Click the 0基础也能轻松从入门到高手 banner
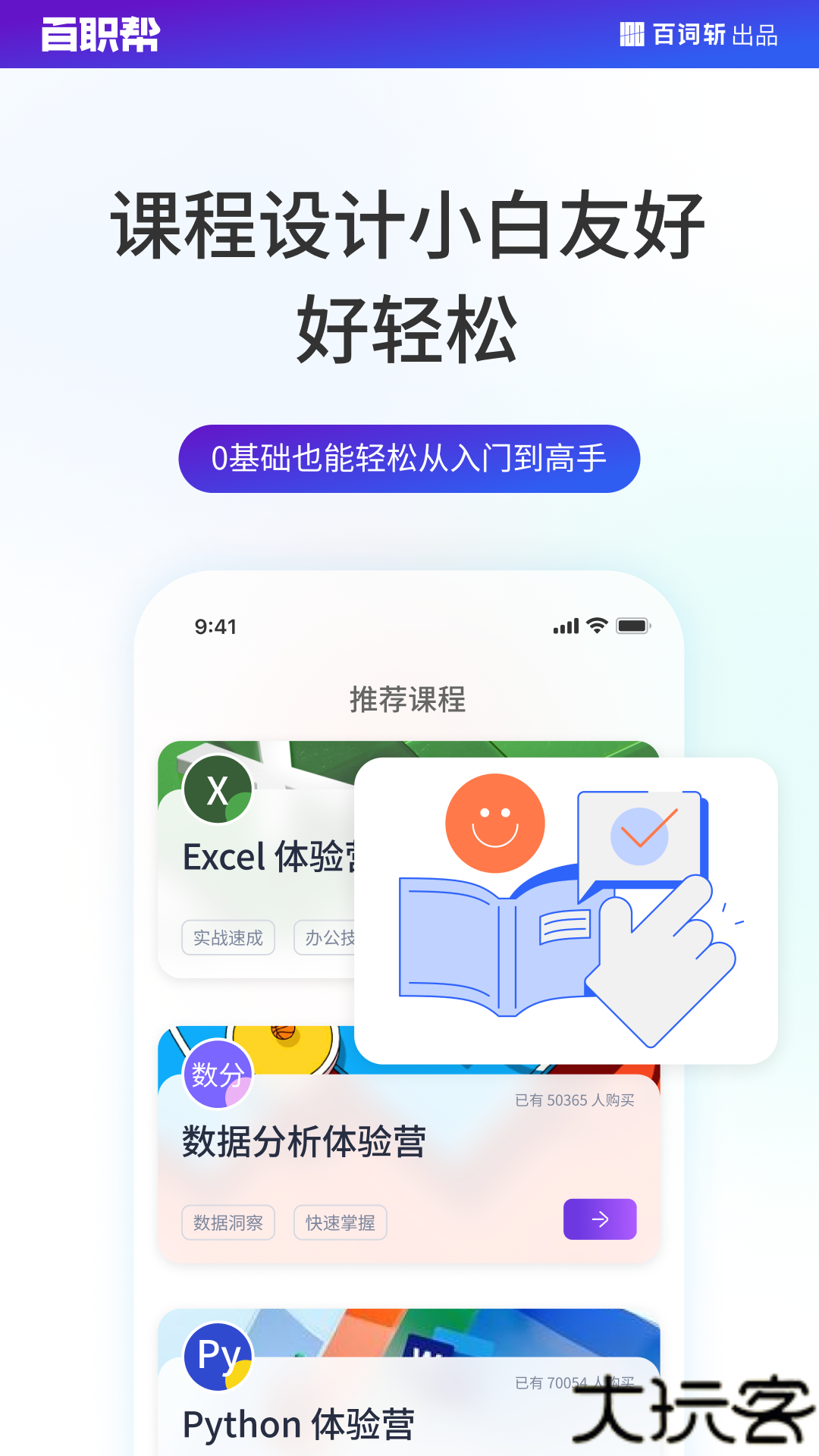 (x=409, y=458)
